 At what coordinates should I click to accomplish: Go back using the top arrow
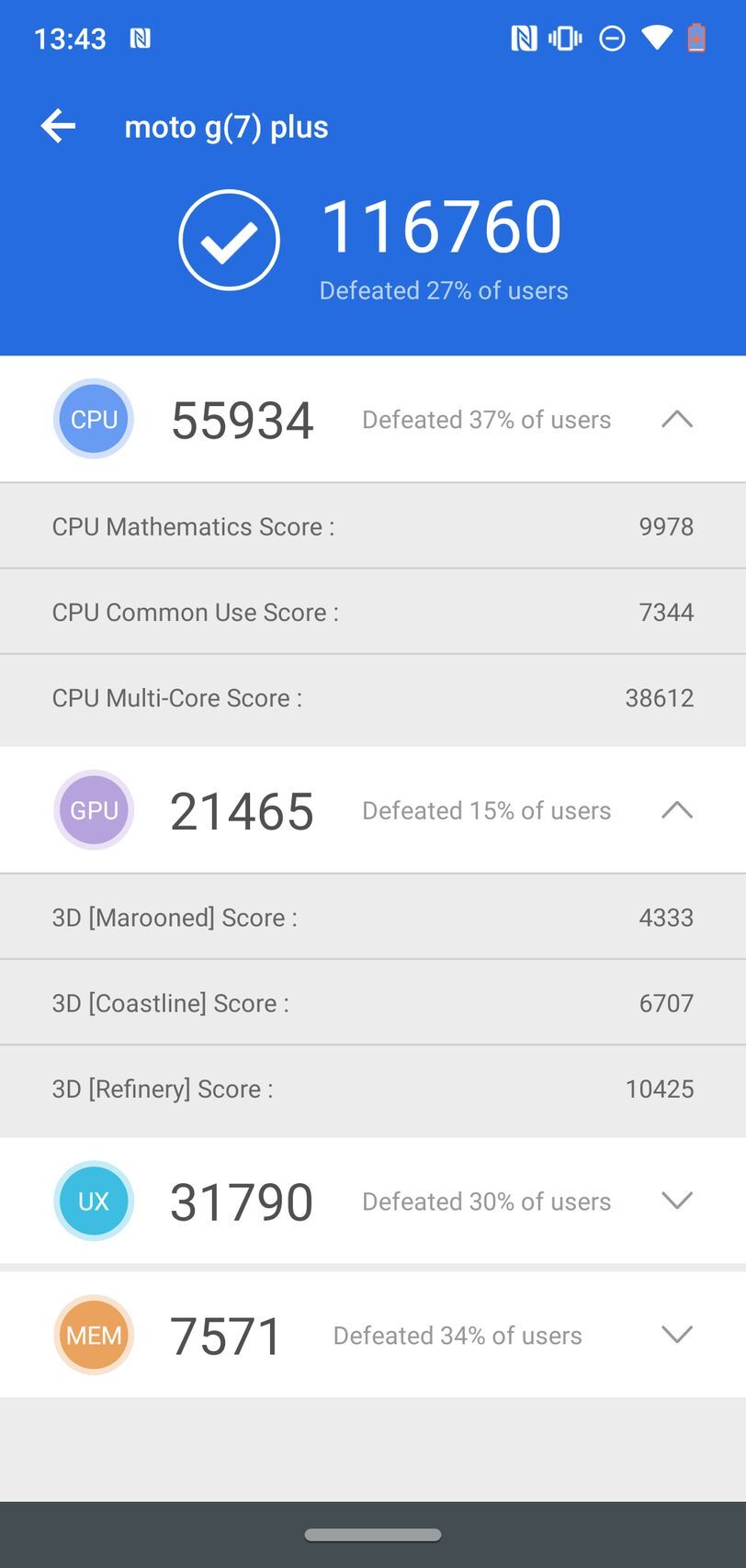58,127
